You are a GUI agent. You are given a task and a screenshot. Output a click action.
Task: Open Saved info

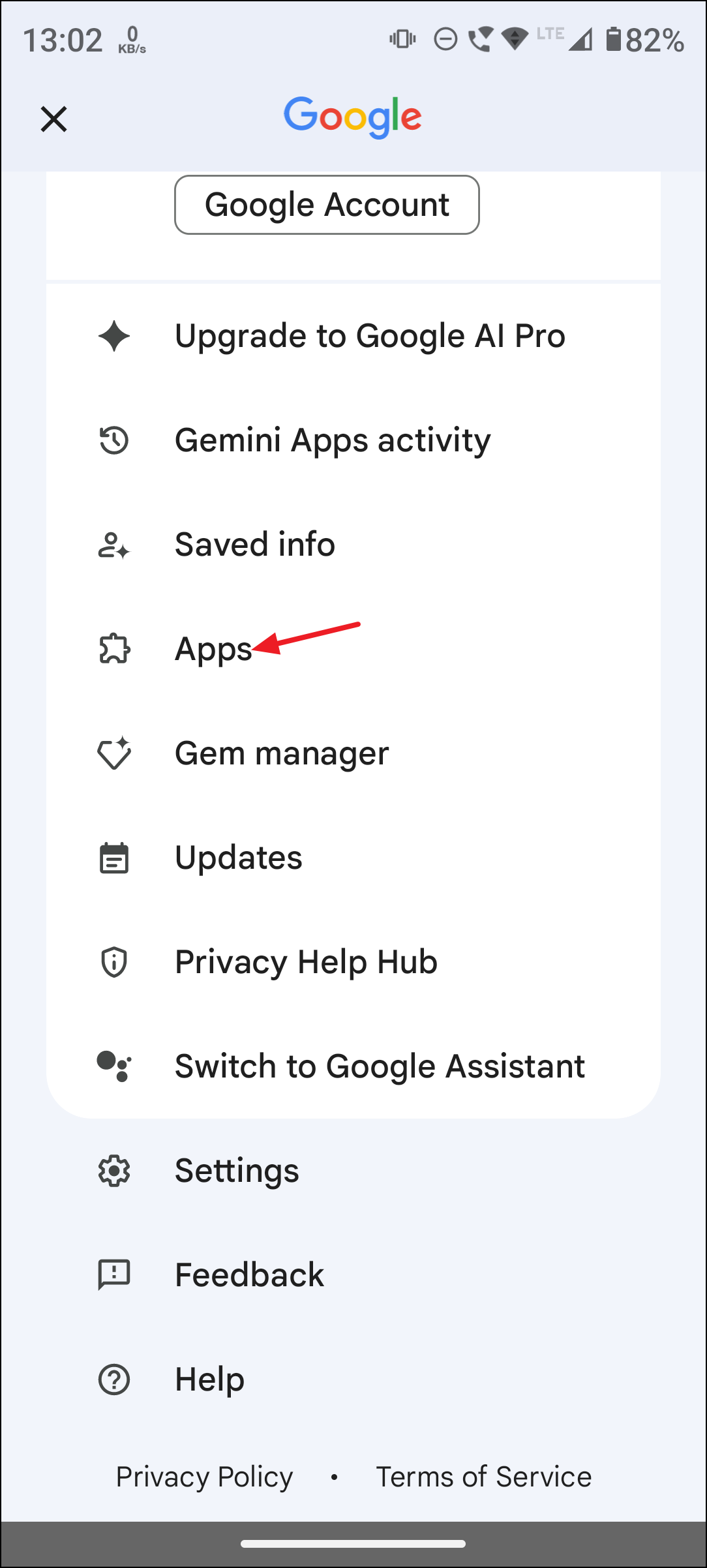click(x=255, y=545)
